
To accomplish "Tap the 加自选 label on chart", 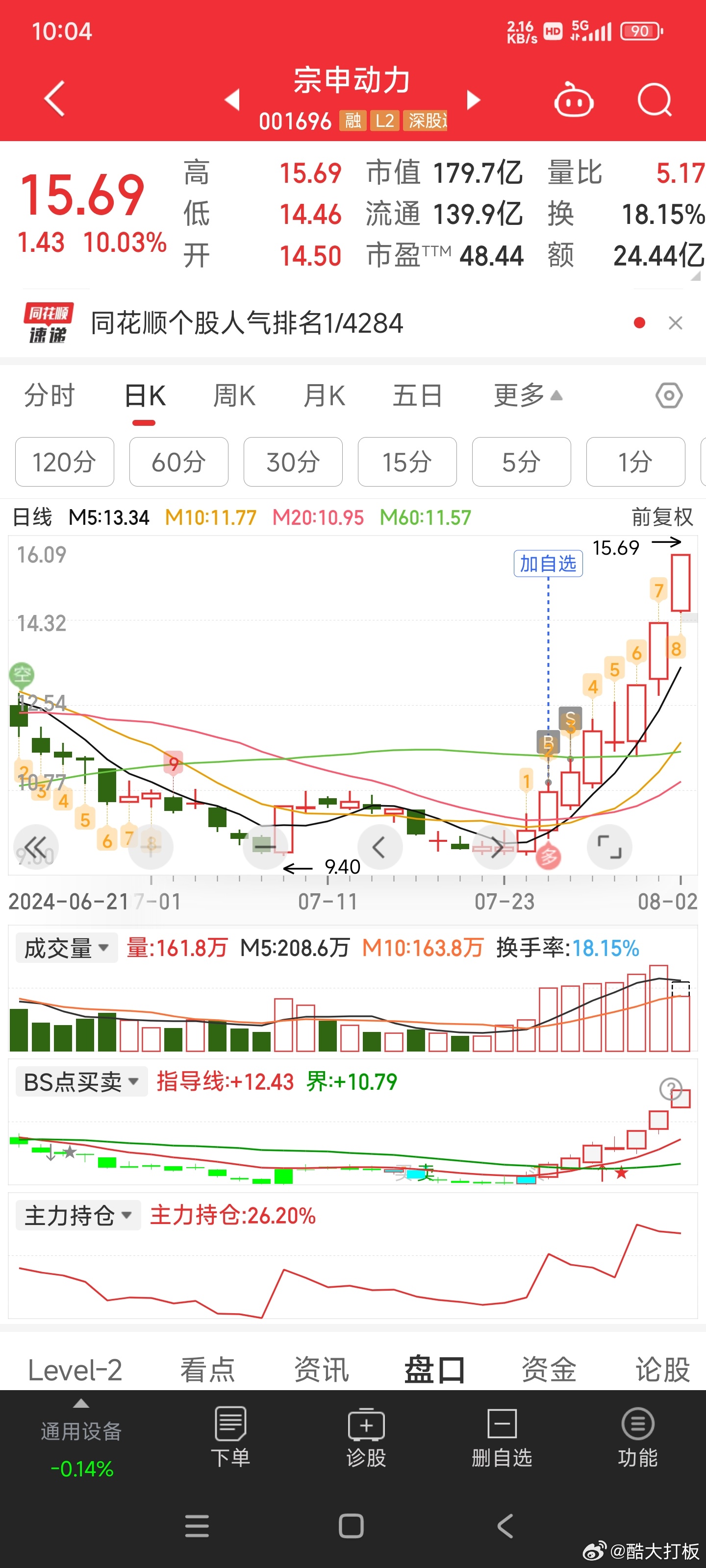I will (x=548, y=563).
